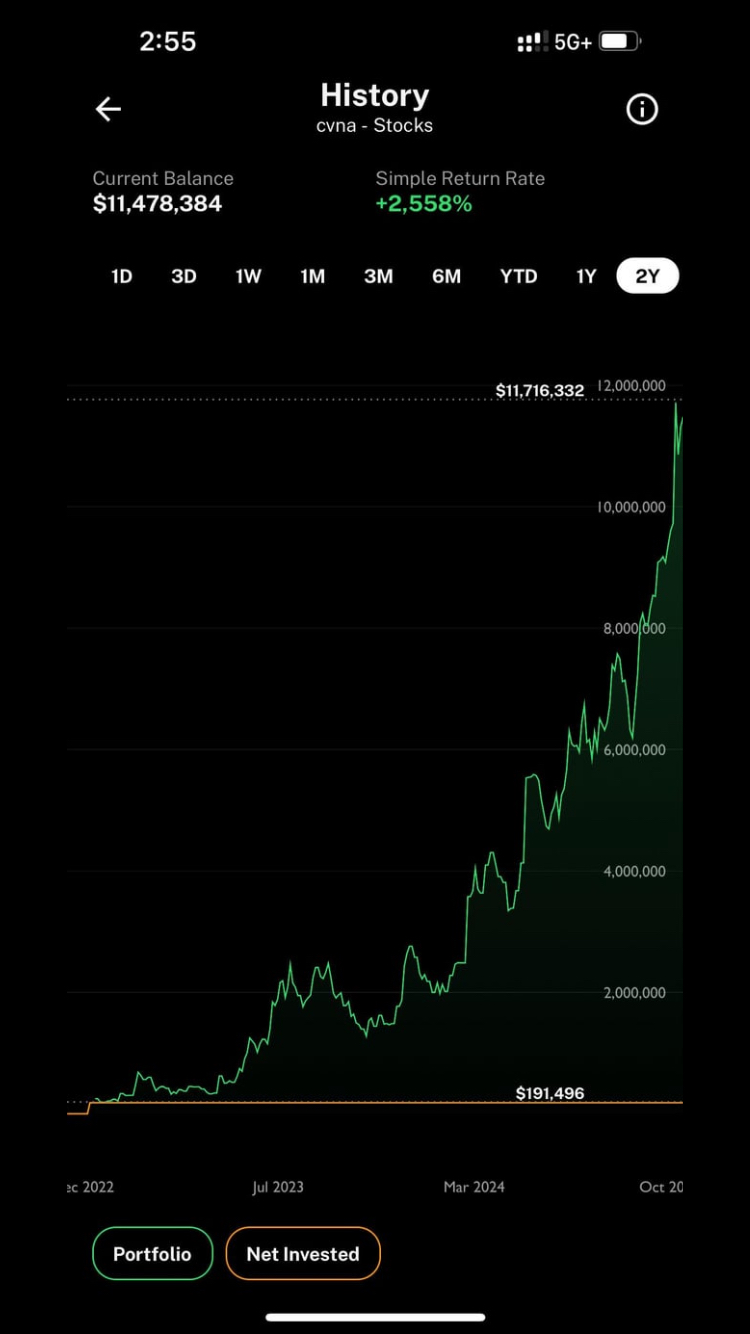View year-to-date with YTD
The image size is (750, 1334).
[518, 276]
